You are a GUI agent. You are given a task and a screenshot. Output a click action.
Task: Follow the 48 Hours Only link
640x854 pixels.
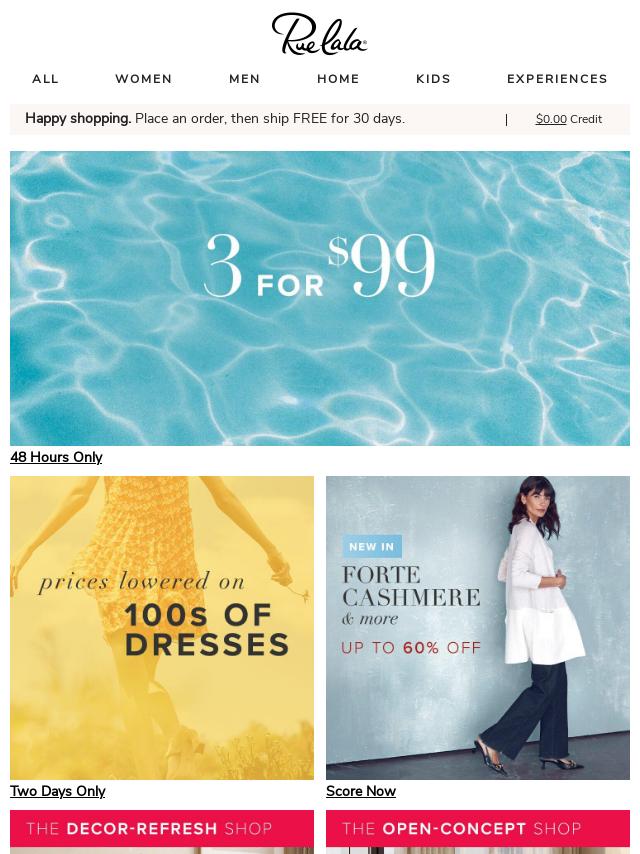click(x=56, y=457)
